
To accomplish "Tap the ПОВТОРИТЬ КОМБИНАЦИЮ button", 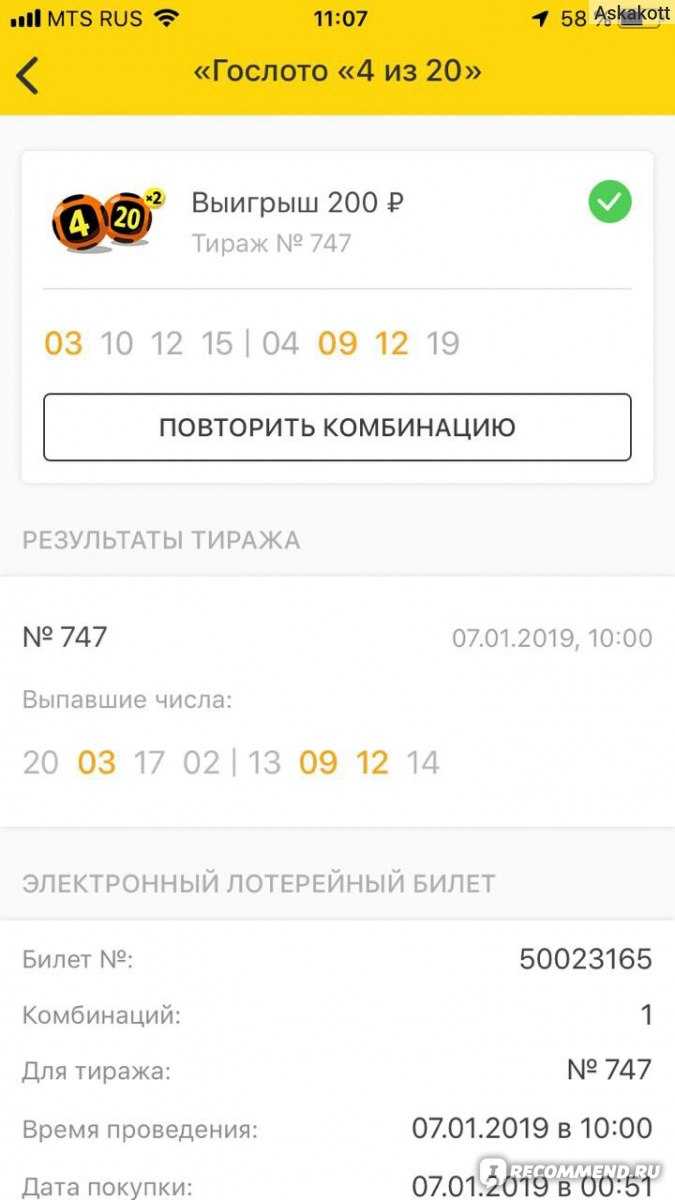I will (x=337, y=427).
